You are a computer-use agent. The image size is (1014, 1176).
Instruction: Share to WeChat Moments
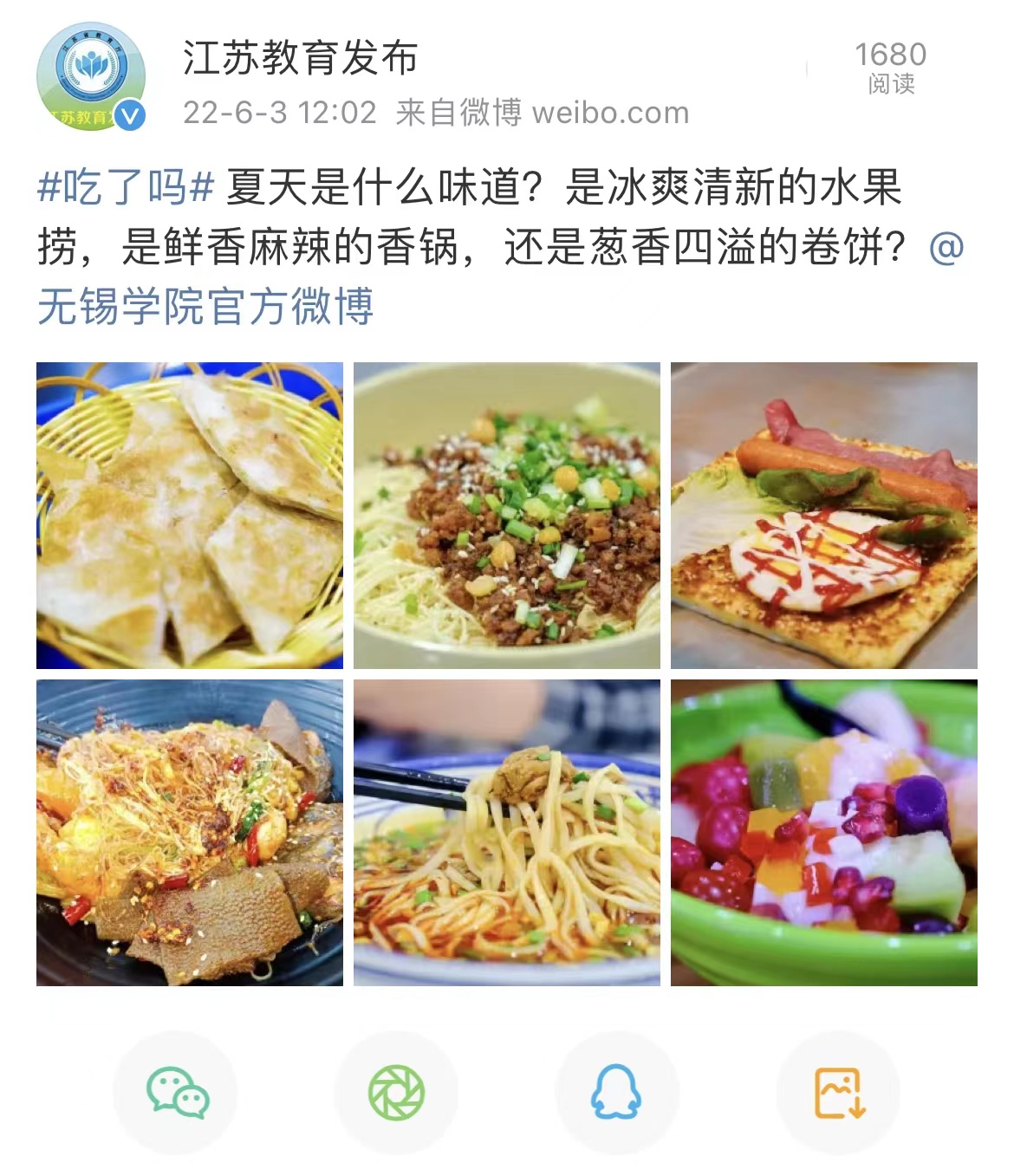(x=397, y=1092)
